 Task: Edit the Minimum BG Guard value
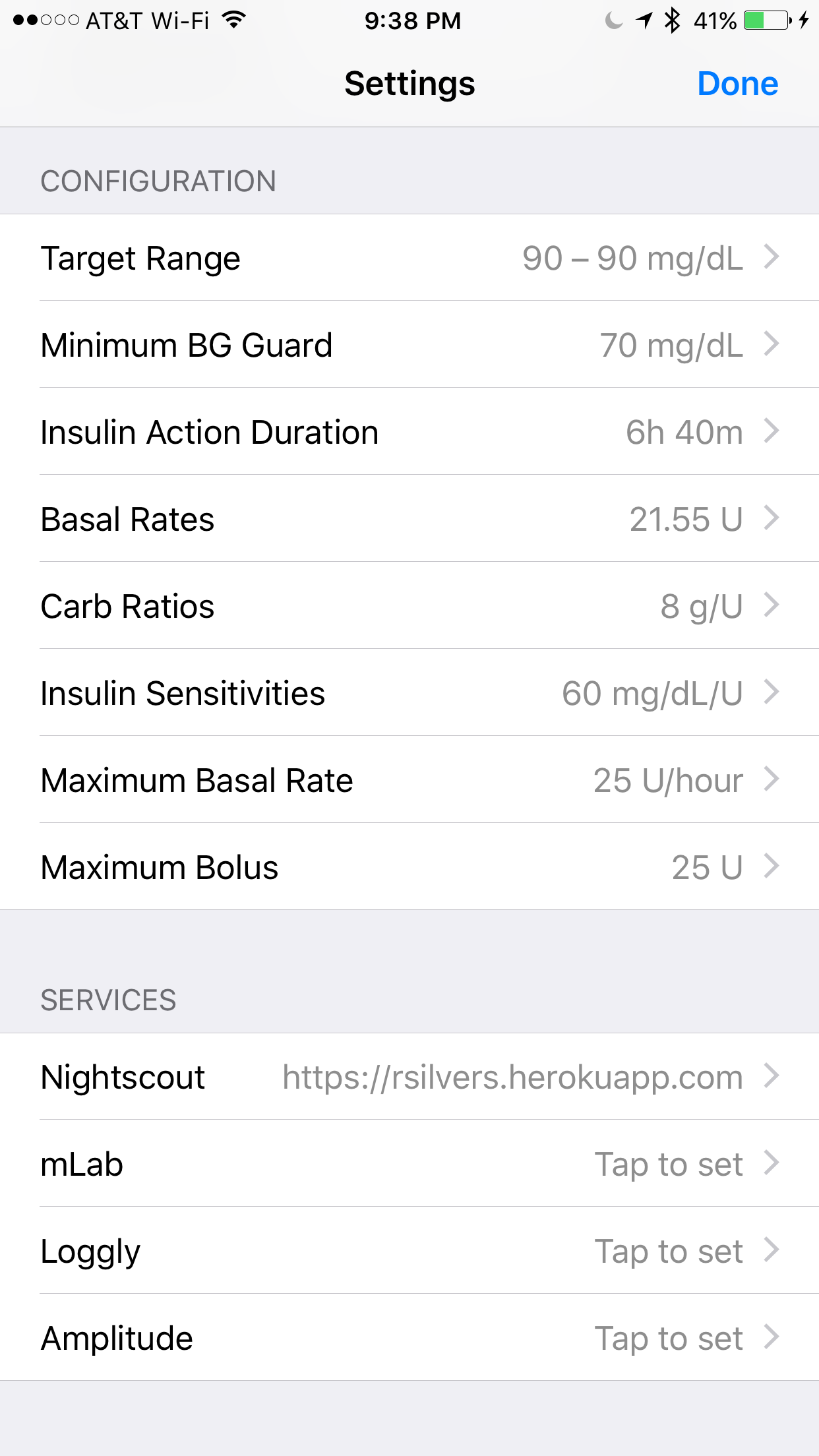coord(409,345)
